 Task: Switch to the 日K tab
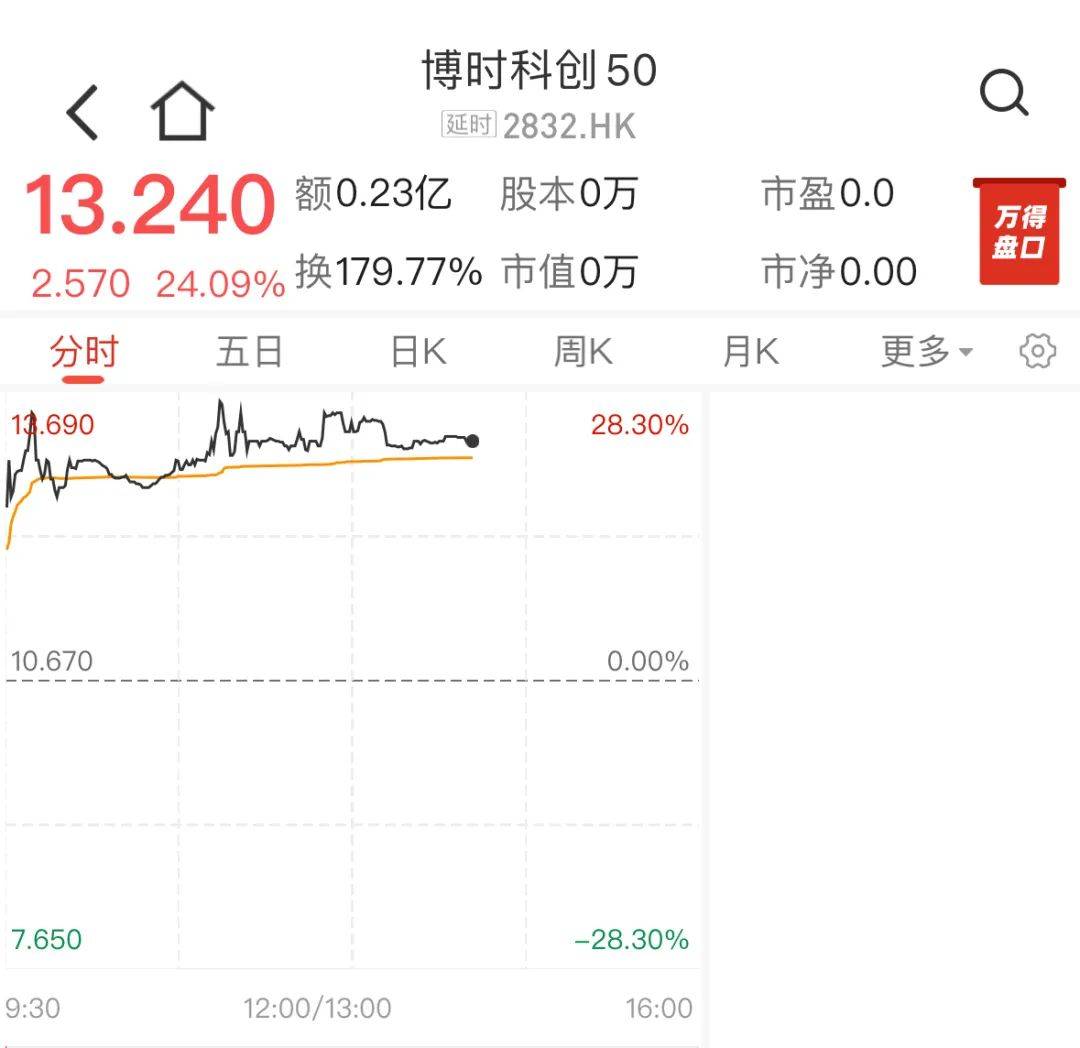(418, 352)
